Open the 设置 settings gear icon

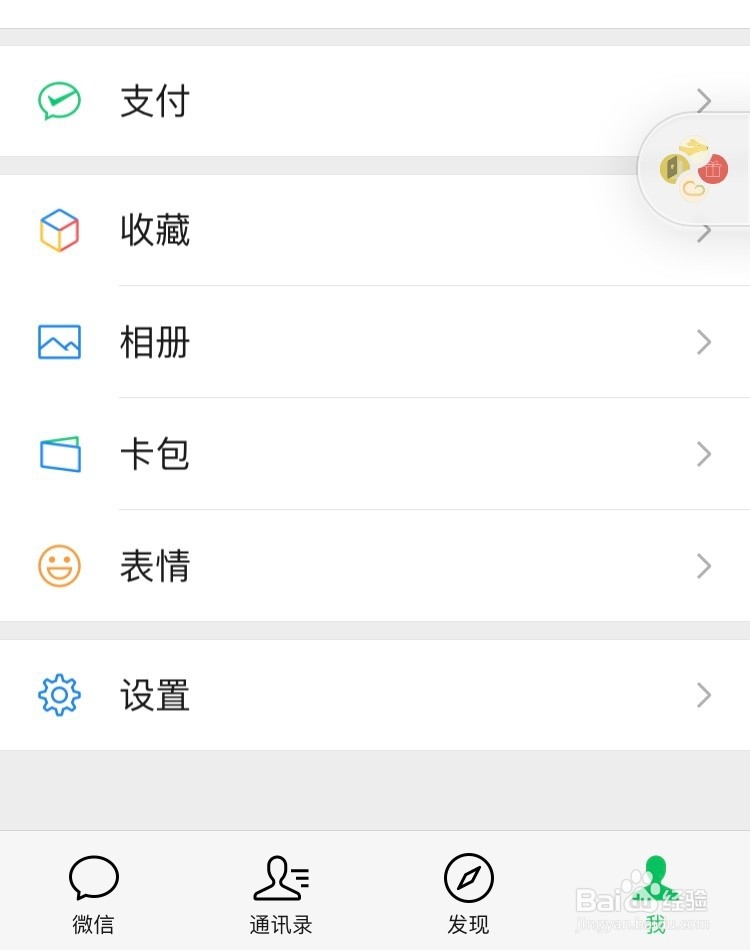pyautogui.click(x=59, y=695)
